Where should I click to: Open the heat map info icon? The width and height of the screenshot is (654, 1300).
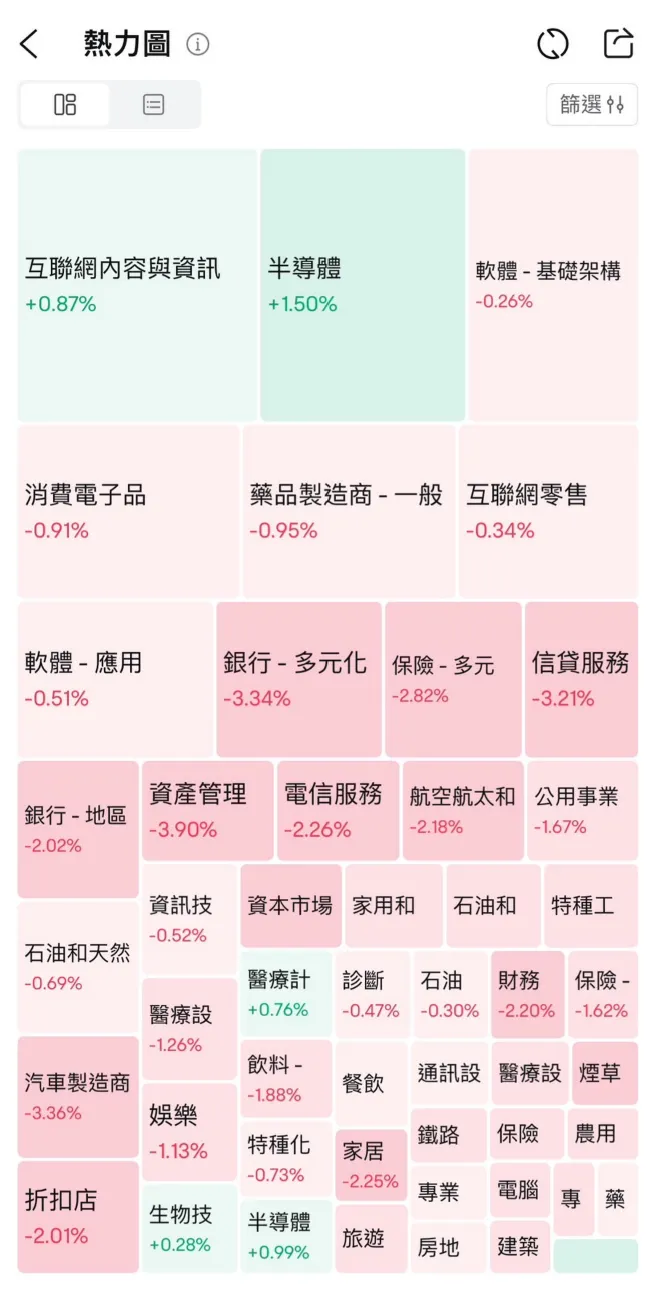[198, 44]
